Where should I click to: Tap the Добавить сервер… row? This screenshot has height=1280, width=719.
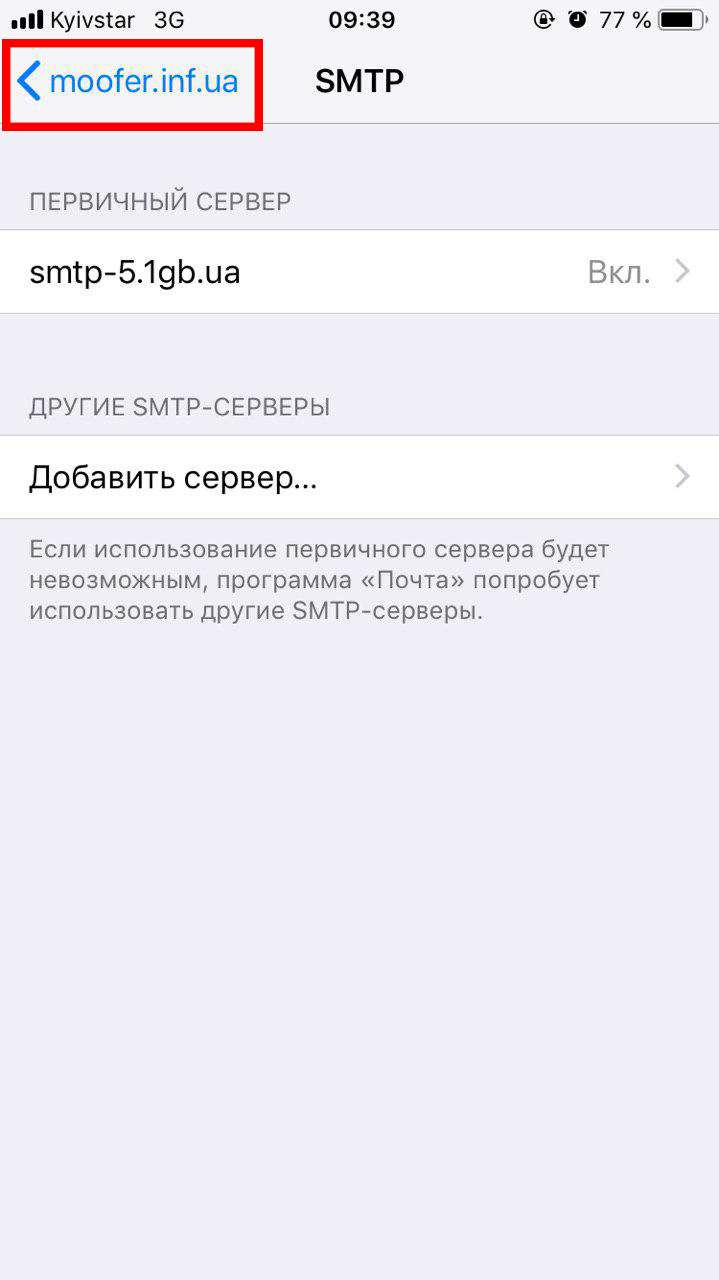coord(359,477)
